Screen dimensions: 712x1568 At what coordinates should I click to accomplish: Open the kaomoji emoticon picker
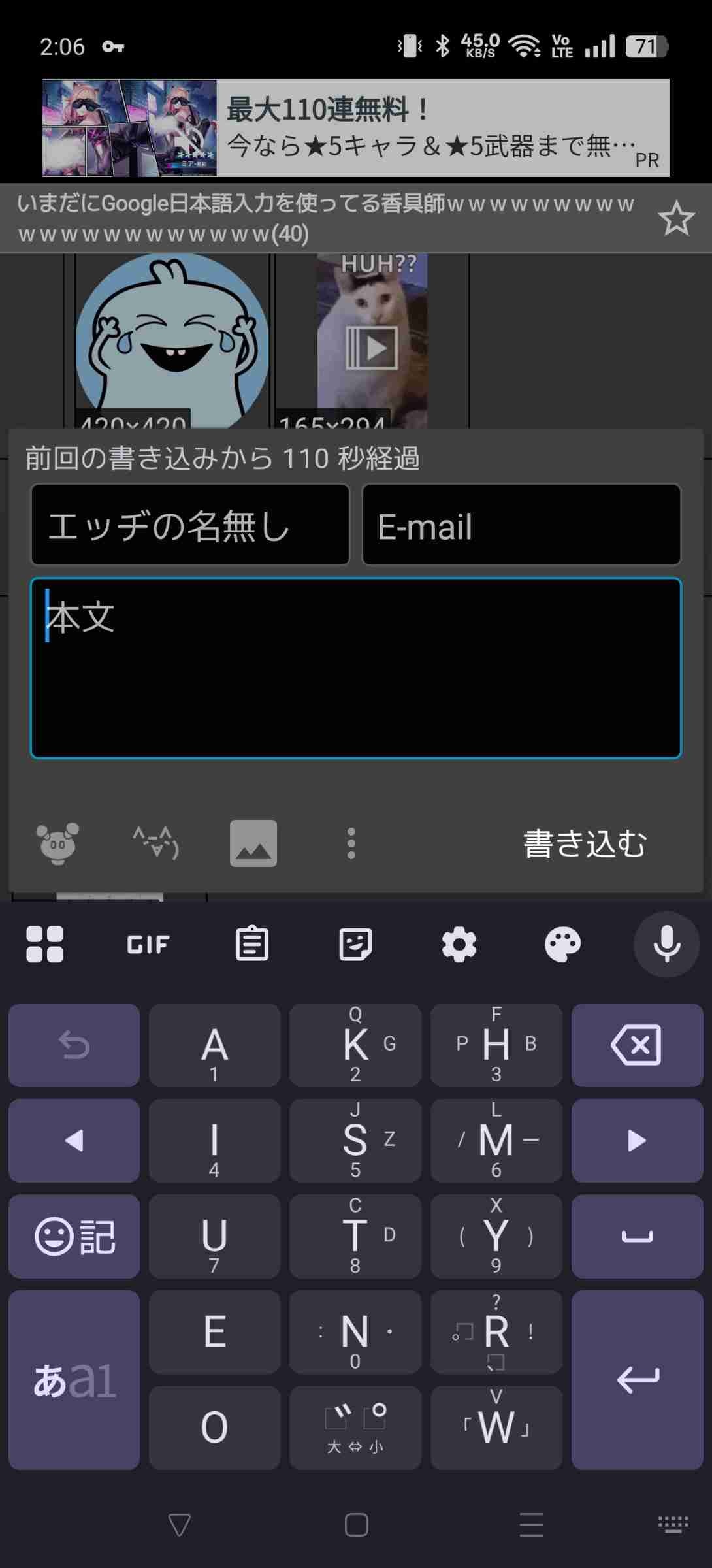tap(155, 843)
